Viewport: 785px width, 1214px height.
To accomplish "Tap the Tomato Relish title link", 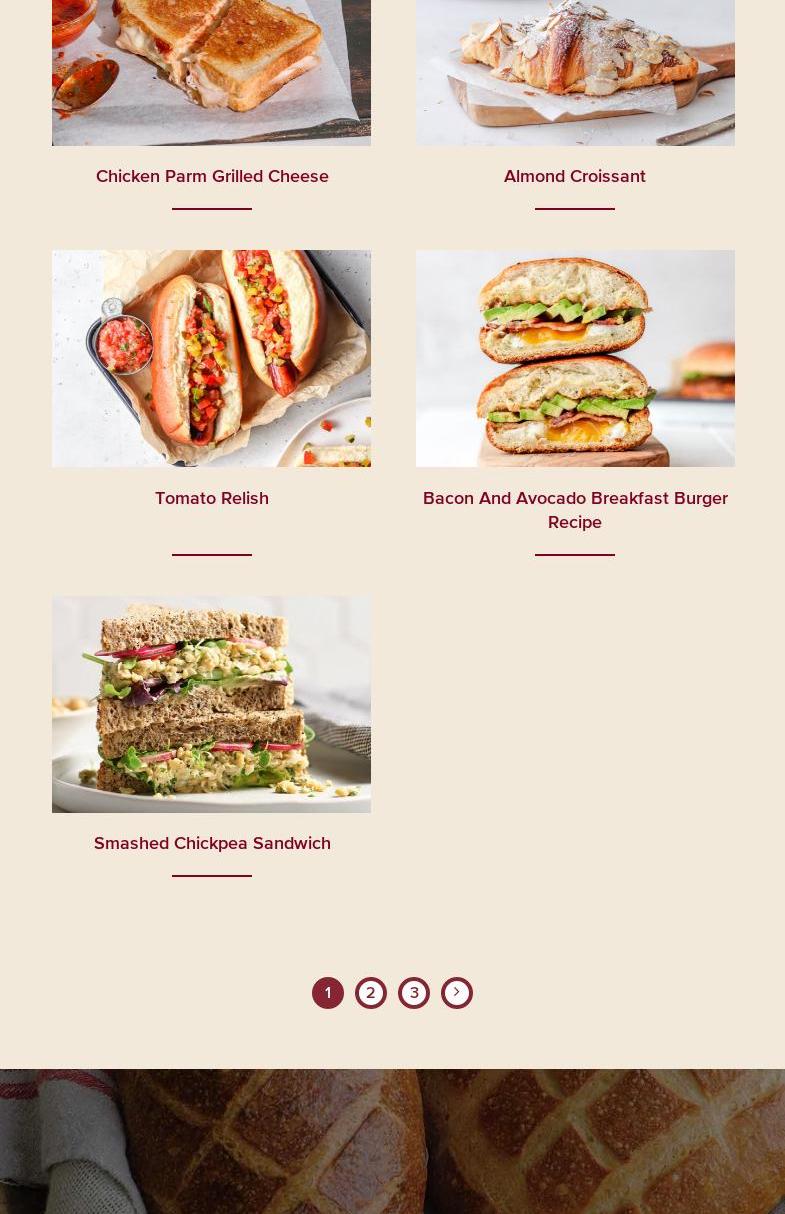I will 212,498.
